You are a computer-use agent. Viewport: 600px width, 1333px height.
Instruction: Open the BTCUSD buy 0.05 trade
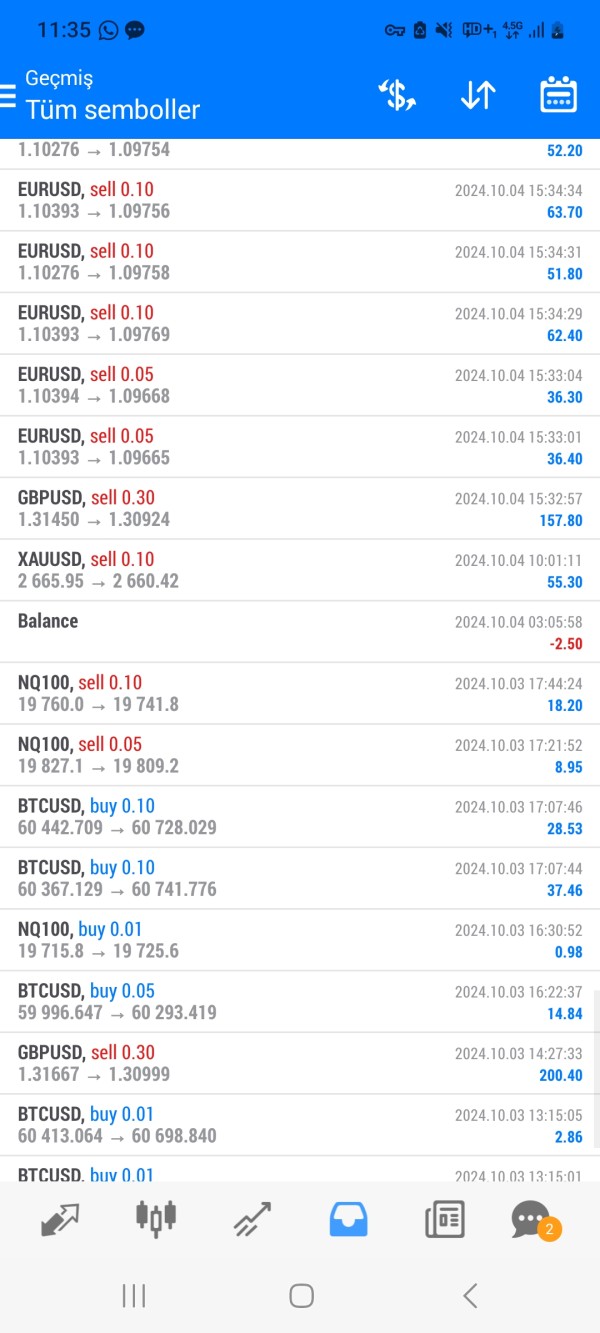coord(300,1002)
